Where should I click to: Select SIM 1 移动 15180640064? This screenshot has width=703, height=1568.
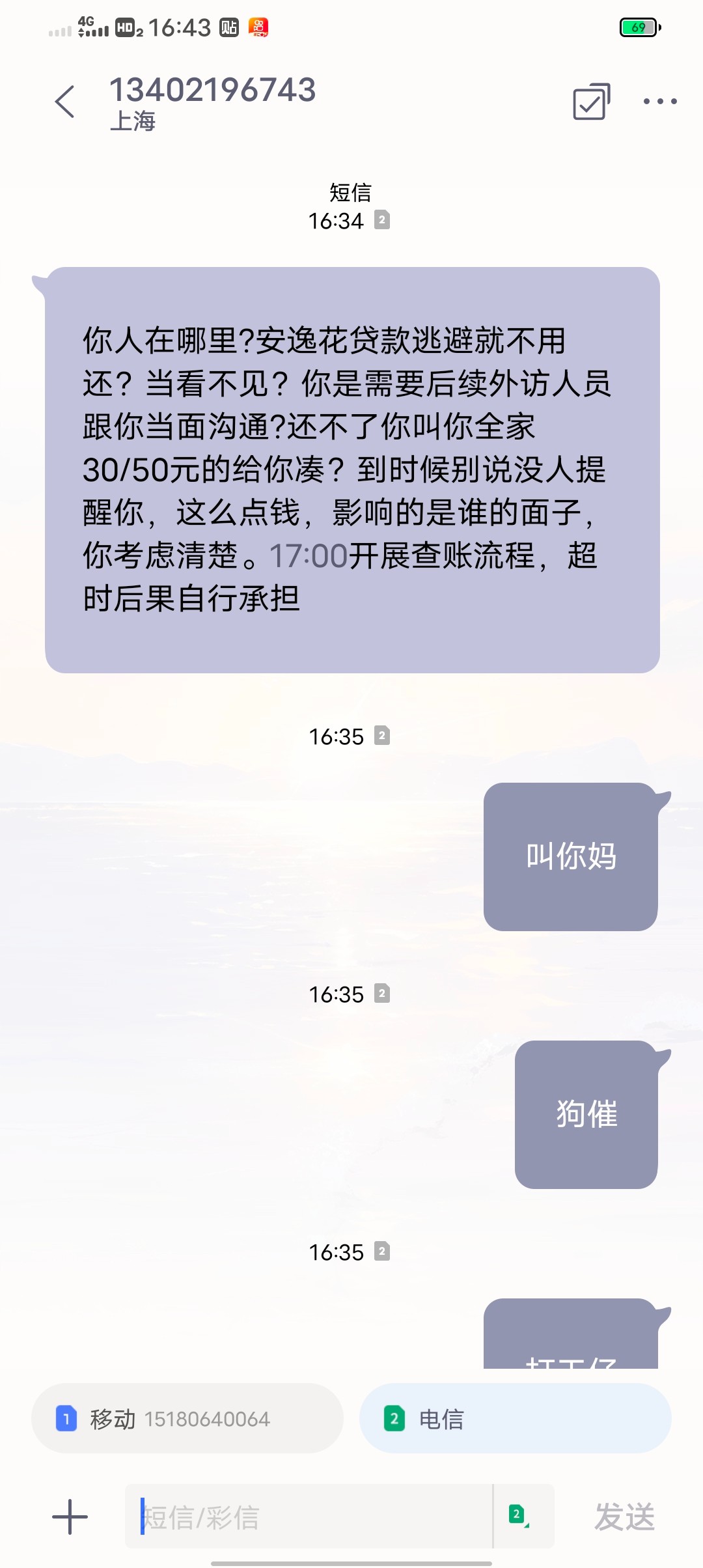tap(187, 1418)
